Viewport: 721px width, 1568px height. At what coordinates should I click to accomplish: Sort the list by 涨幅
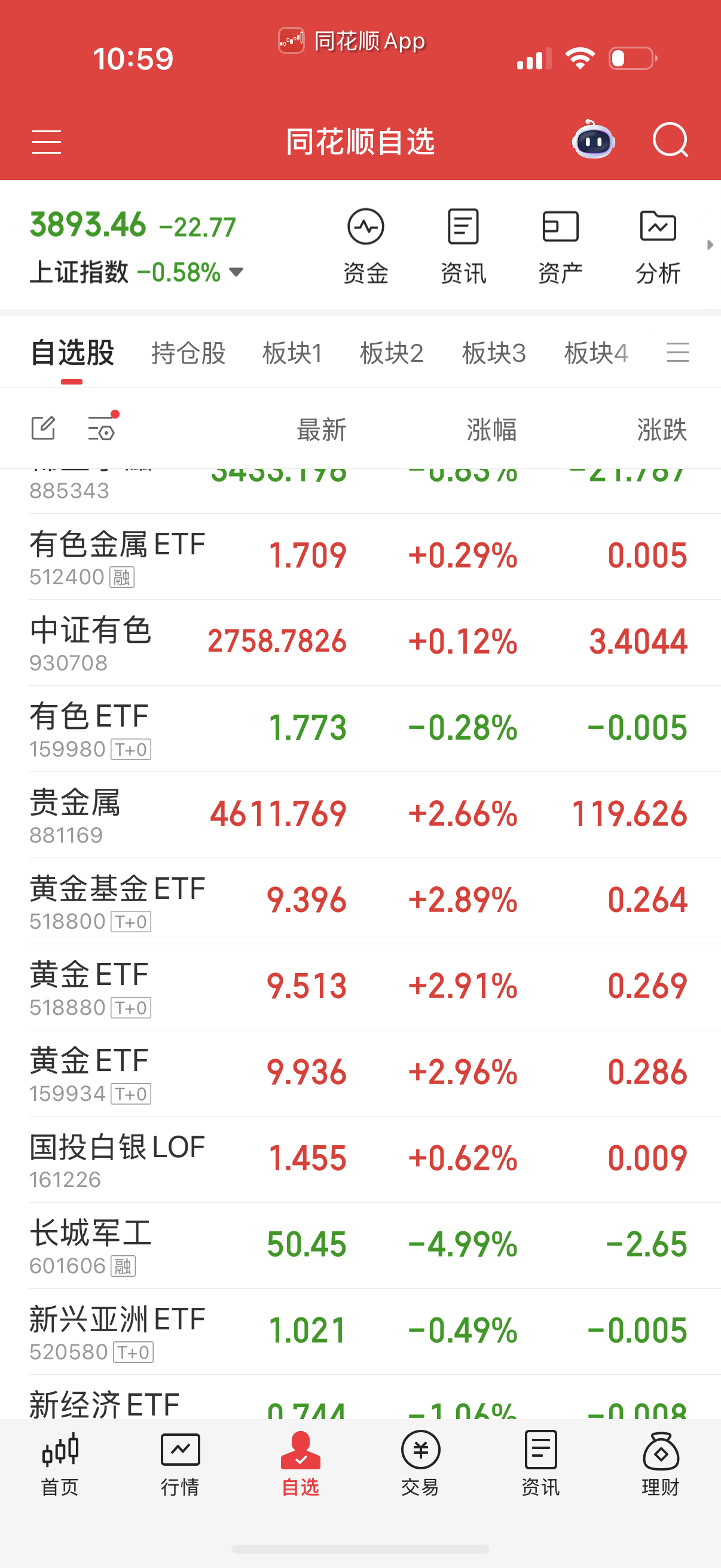click(x=491, y=430)
